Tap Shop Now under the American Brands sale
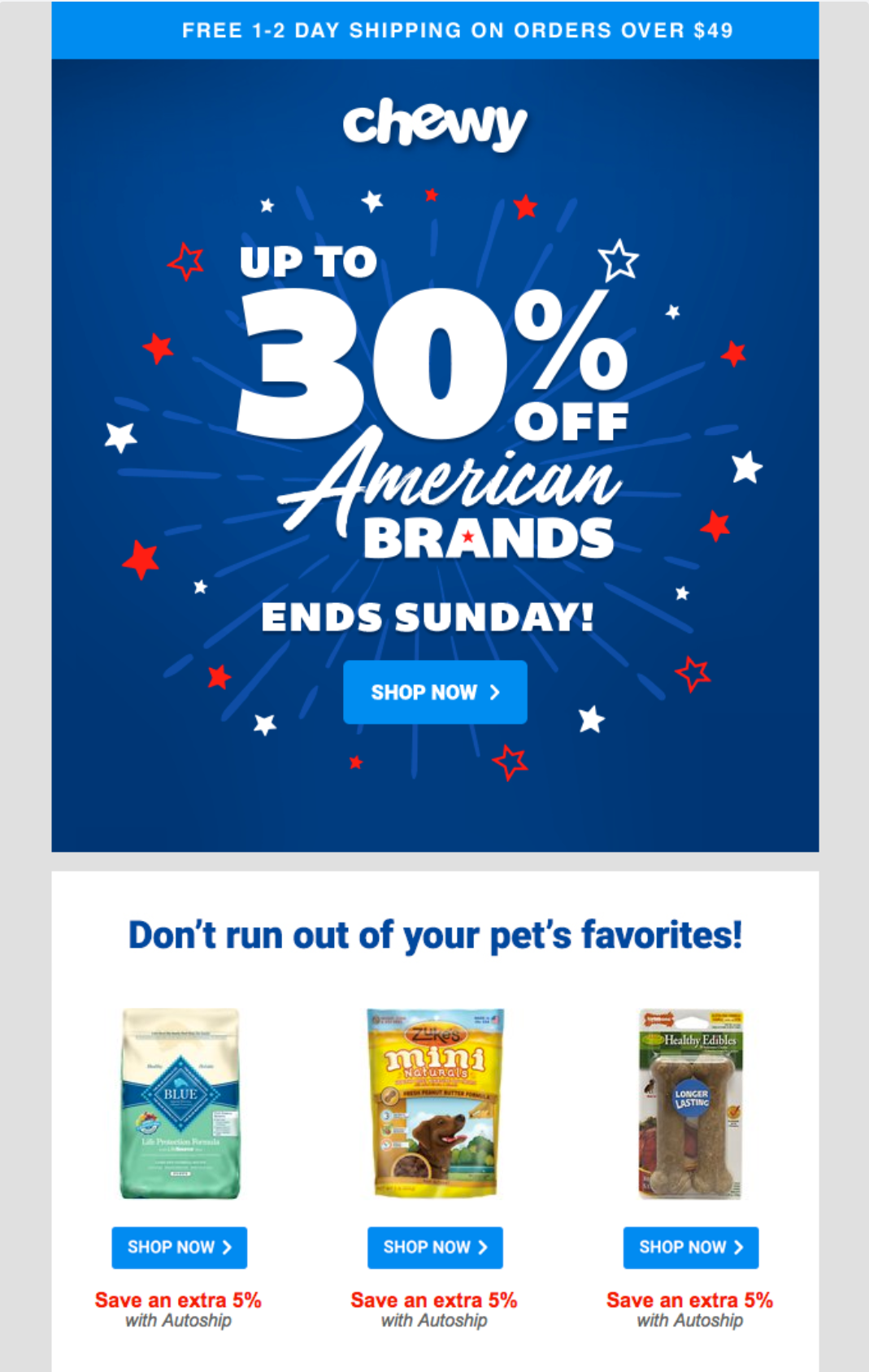The height and width of the screenshot is (1372, 869). tap(435, 692)
